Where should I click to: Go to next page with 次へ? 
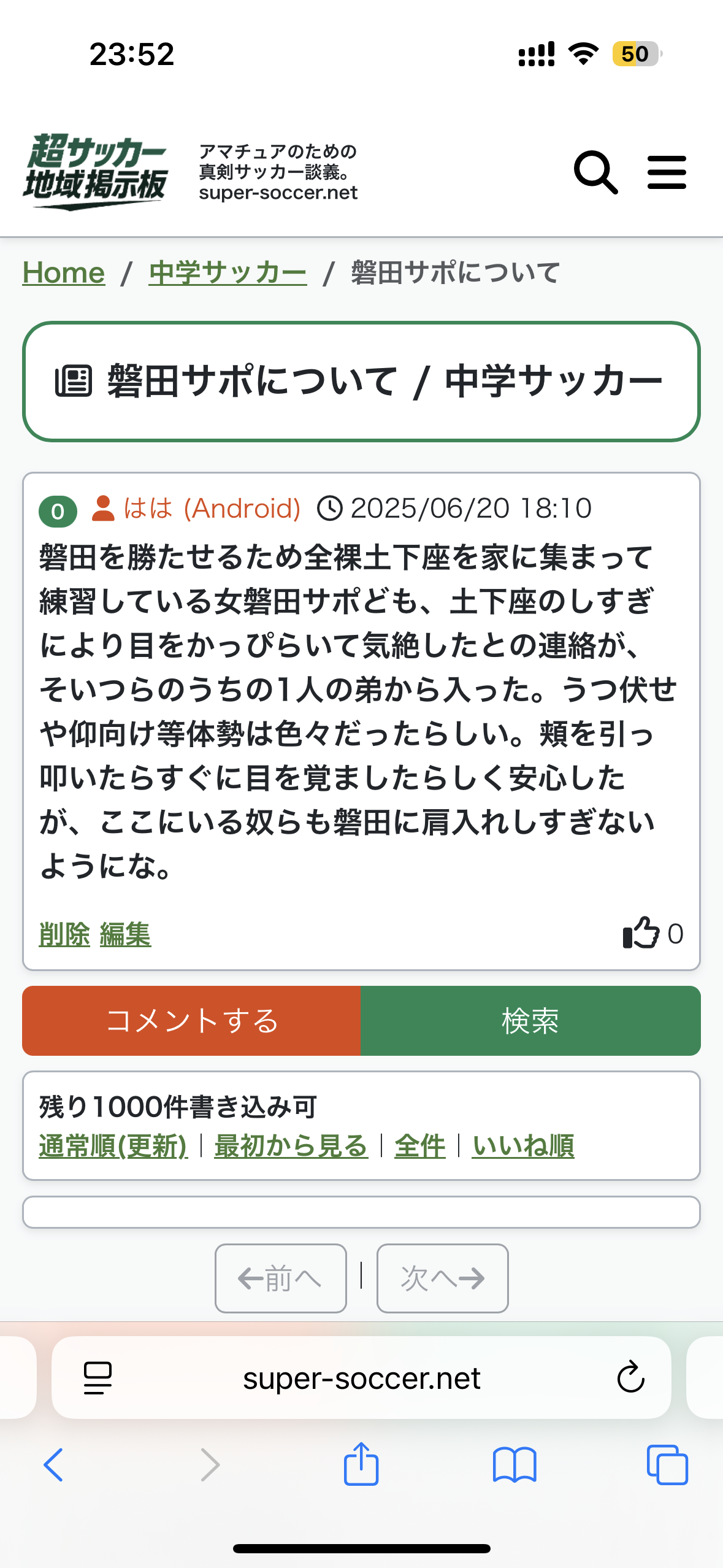442,1279
